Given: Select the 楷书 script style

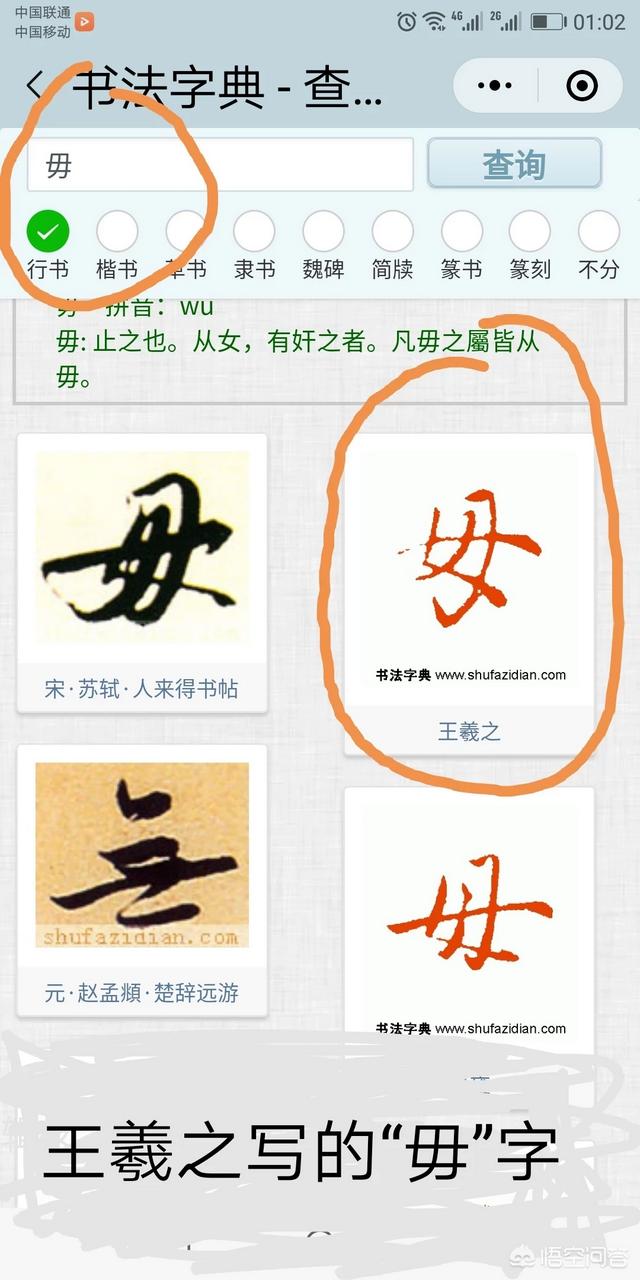Looking at the screenshot, I should point(117,232).
